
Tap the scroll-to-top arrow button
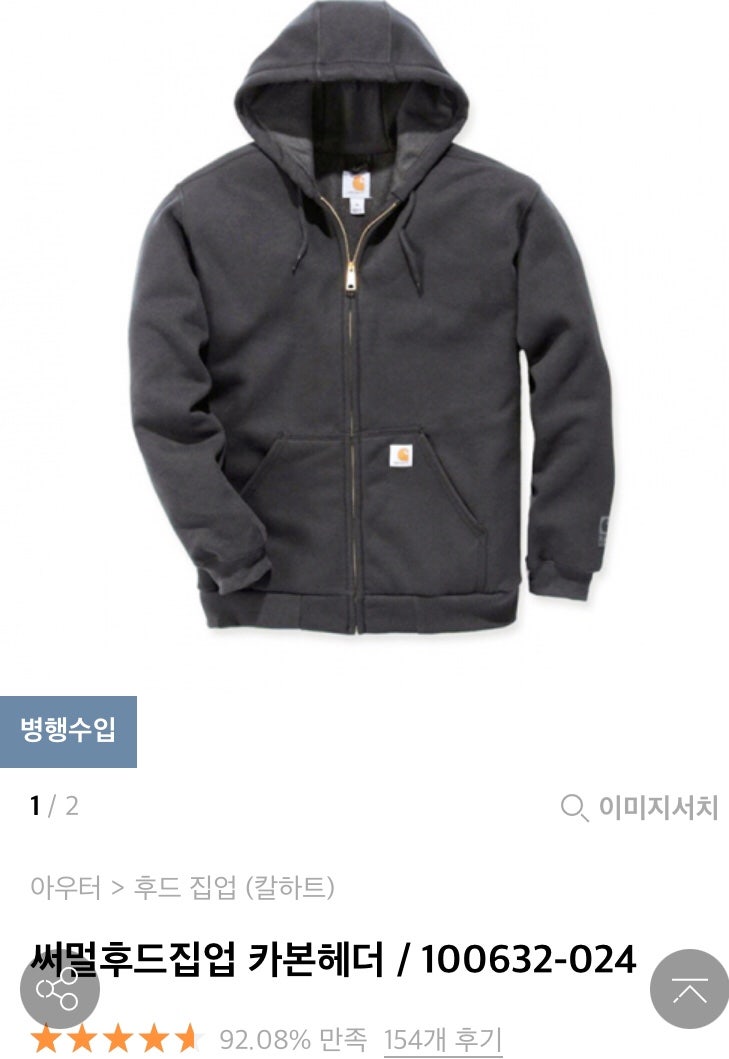coord(689,988)
